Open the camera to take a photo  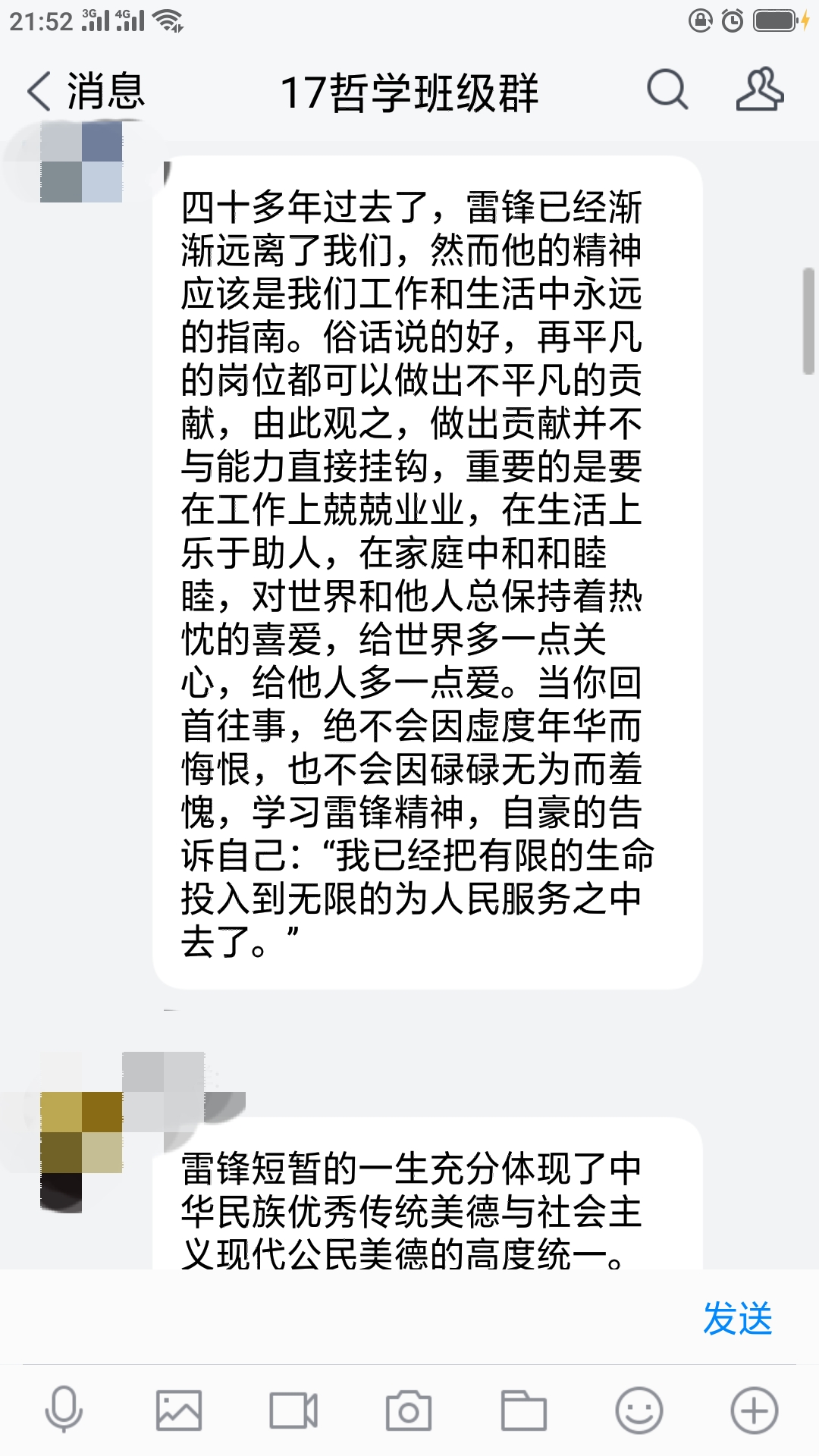pyautogui.click(x=409, y=1410)
